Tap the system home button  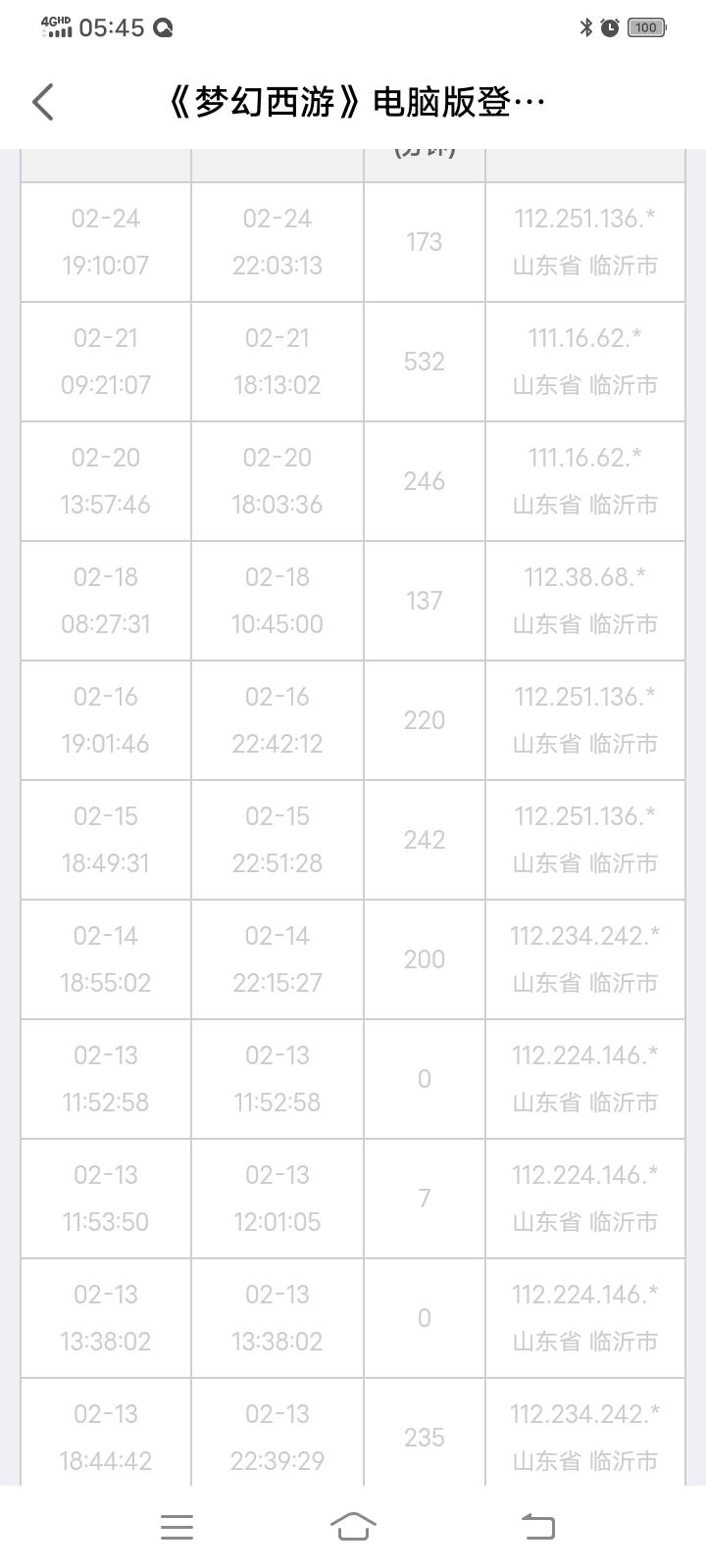pyautogui.click(x=353, y=1526)
